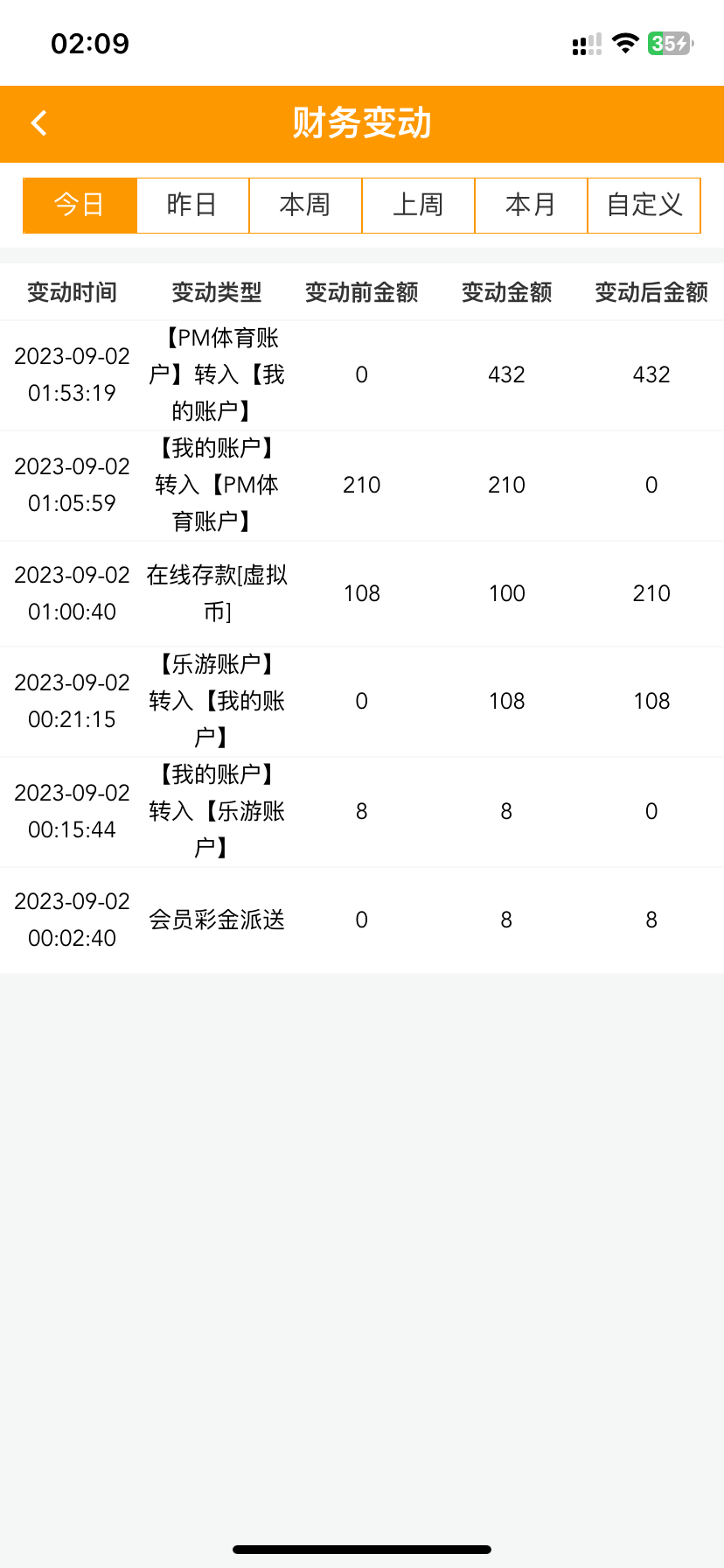724x1568 pixels.
Task: Tap the home indicator bar at bottom
Action: (x=362, y=1549)
